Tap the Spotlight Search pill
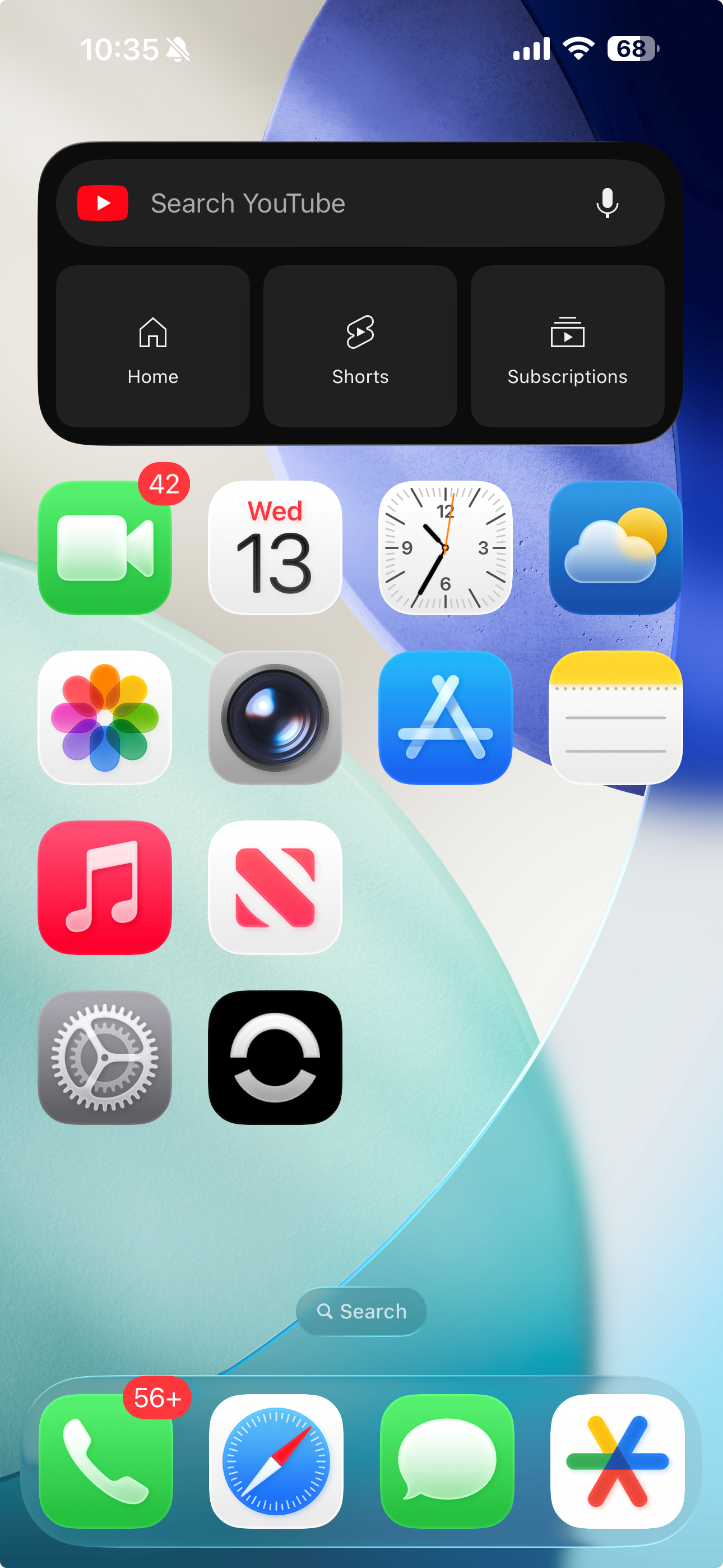 point(361,1311)
